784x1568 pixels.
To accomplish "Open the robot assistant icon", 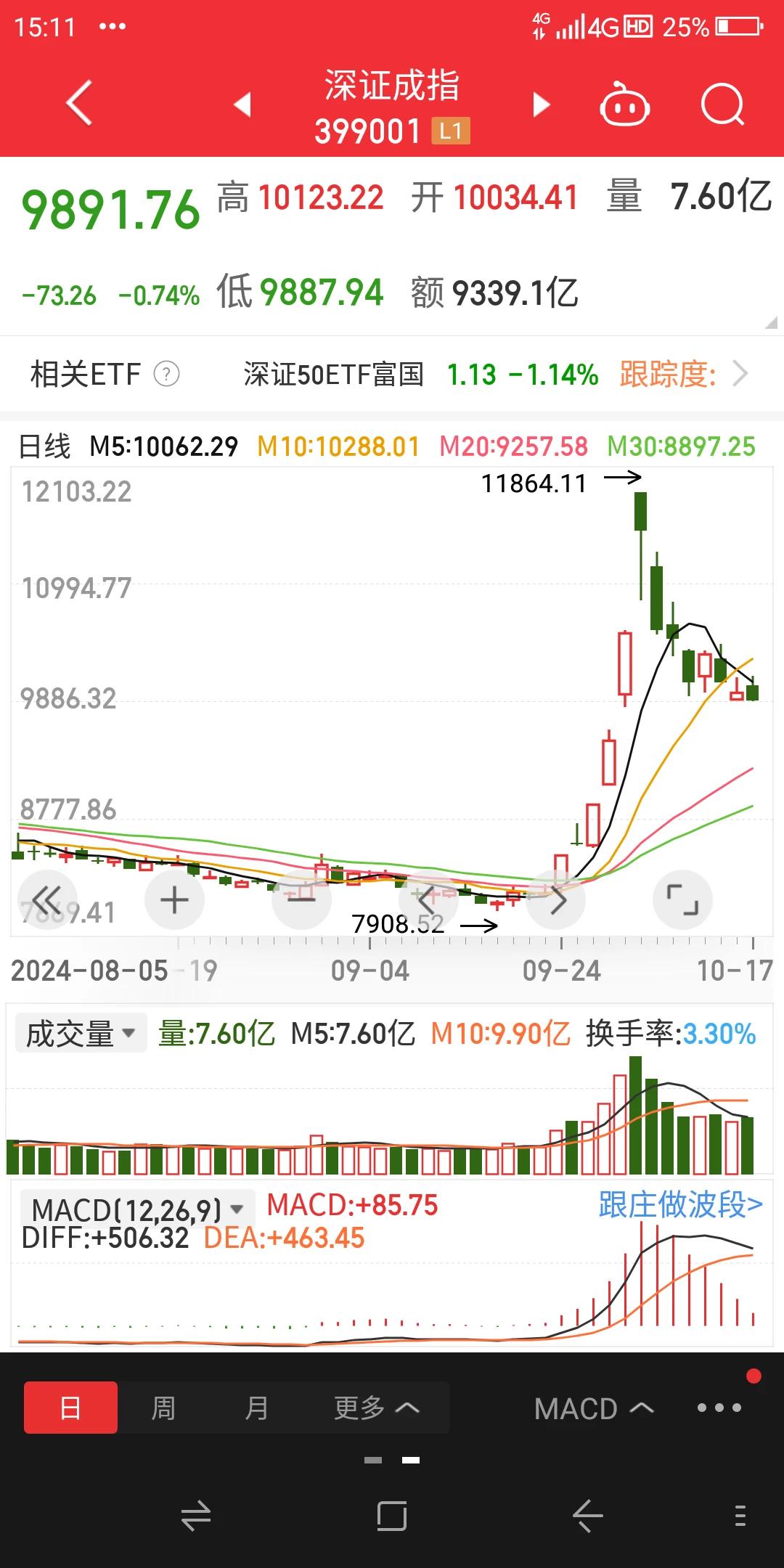I will (x=624, y=104).
